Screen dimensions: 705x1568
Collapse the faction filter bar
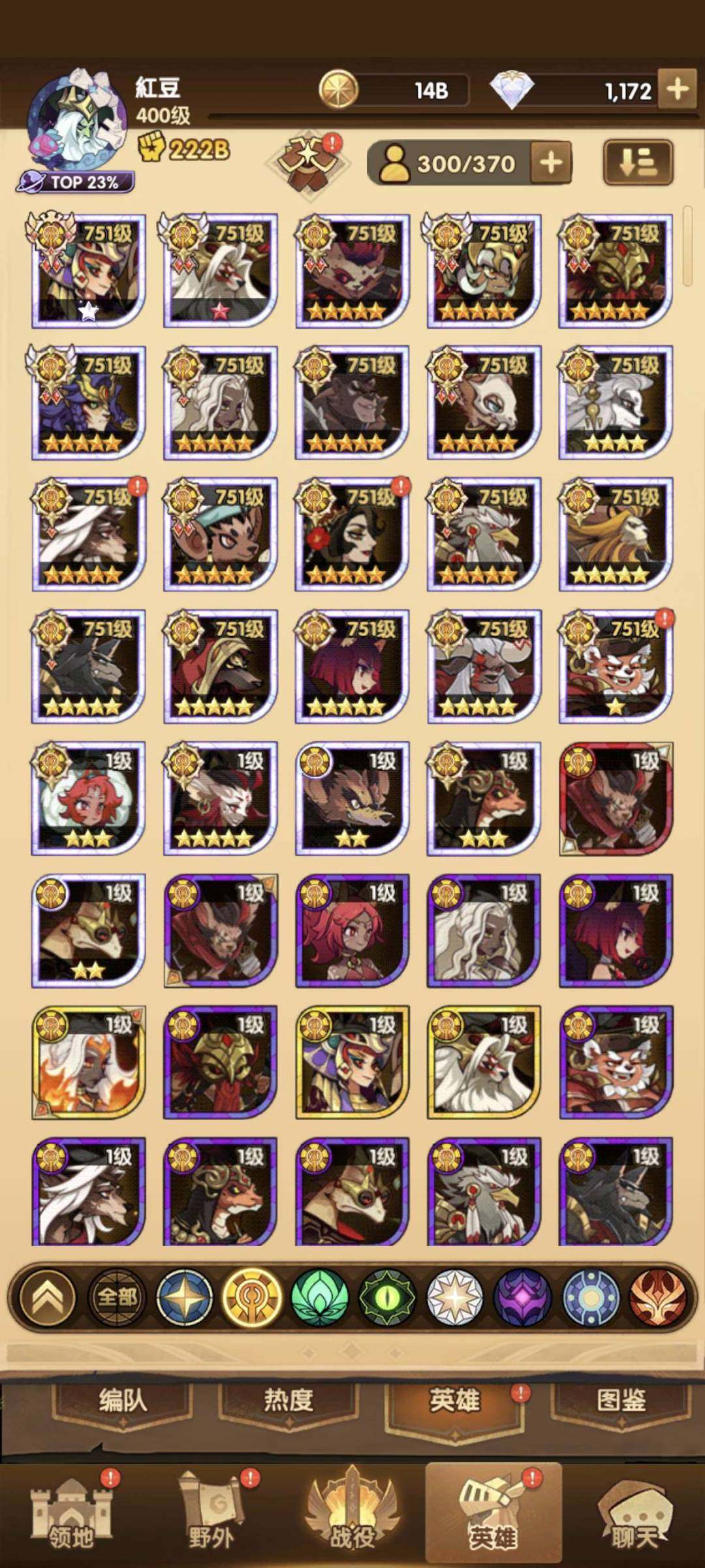pyautogui.click(x=47, y=1297)
